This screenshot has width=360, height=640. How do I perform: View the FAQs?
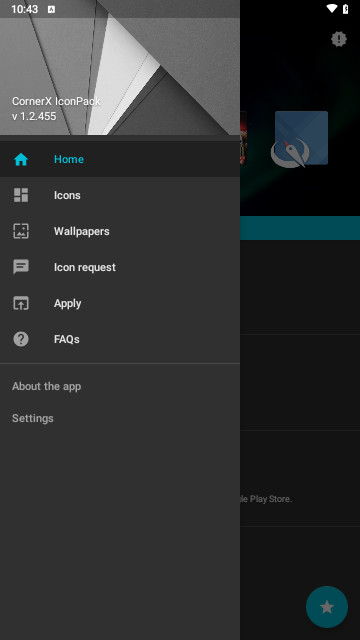[120, 339]
